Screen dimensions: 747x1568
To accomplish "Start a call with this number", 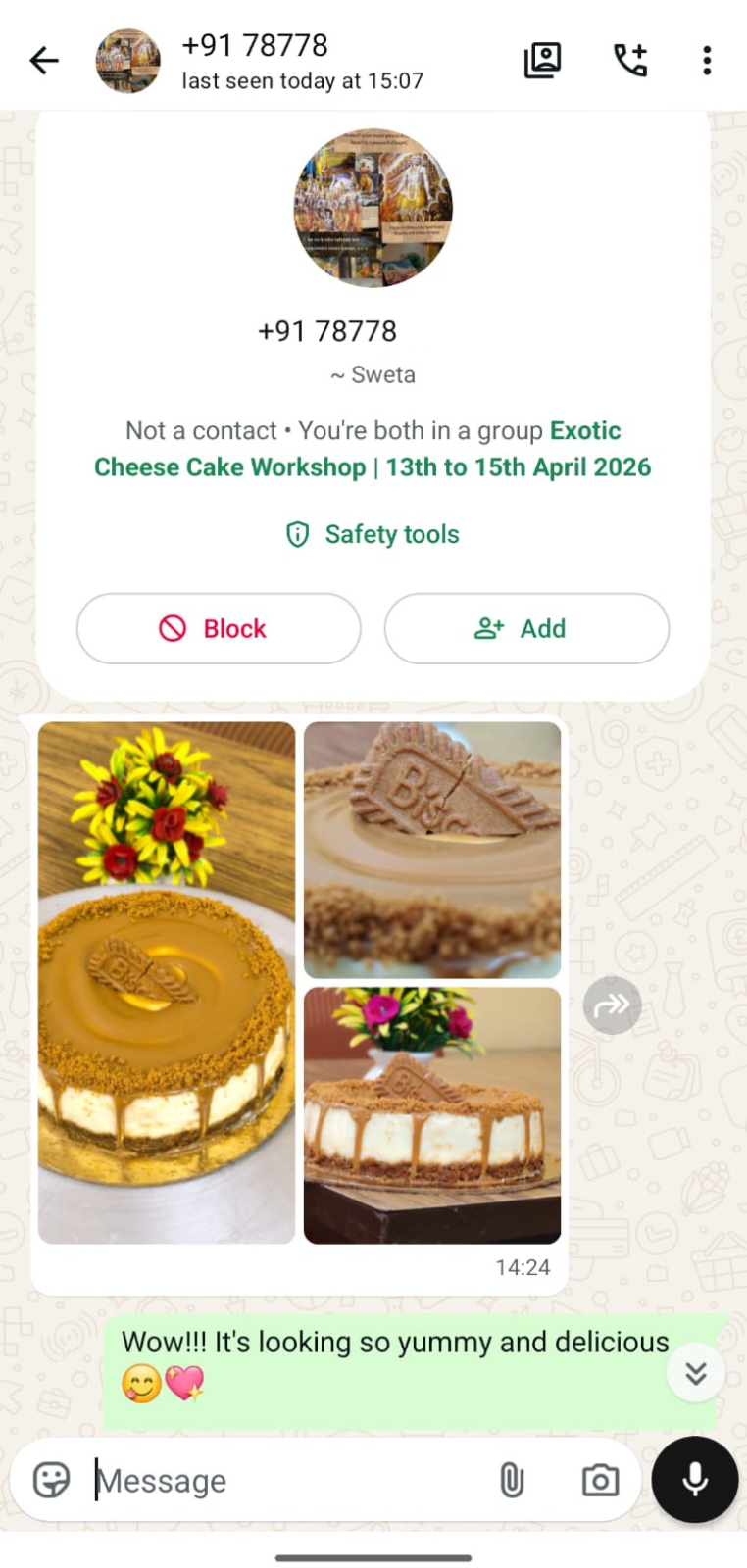I will [x=630, y=61].
